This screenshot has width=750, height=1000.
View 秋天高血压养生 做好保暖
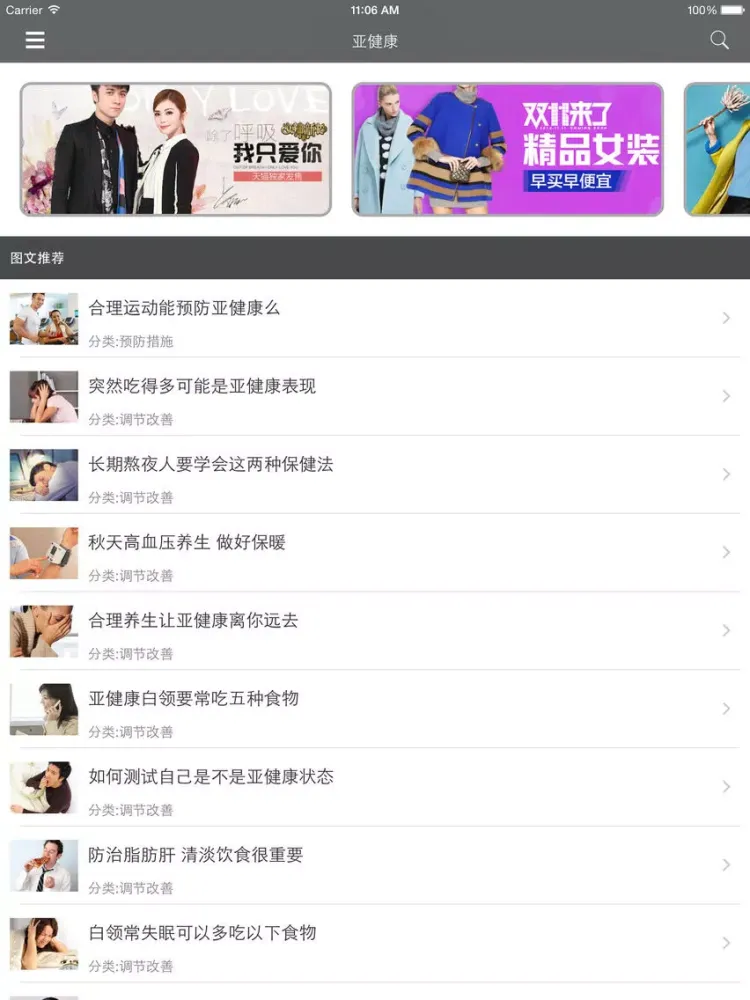375,553
